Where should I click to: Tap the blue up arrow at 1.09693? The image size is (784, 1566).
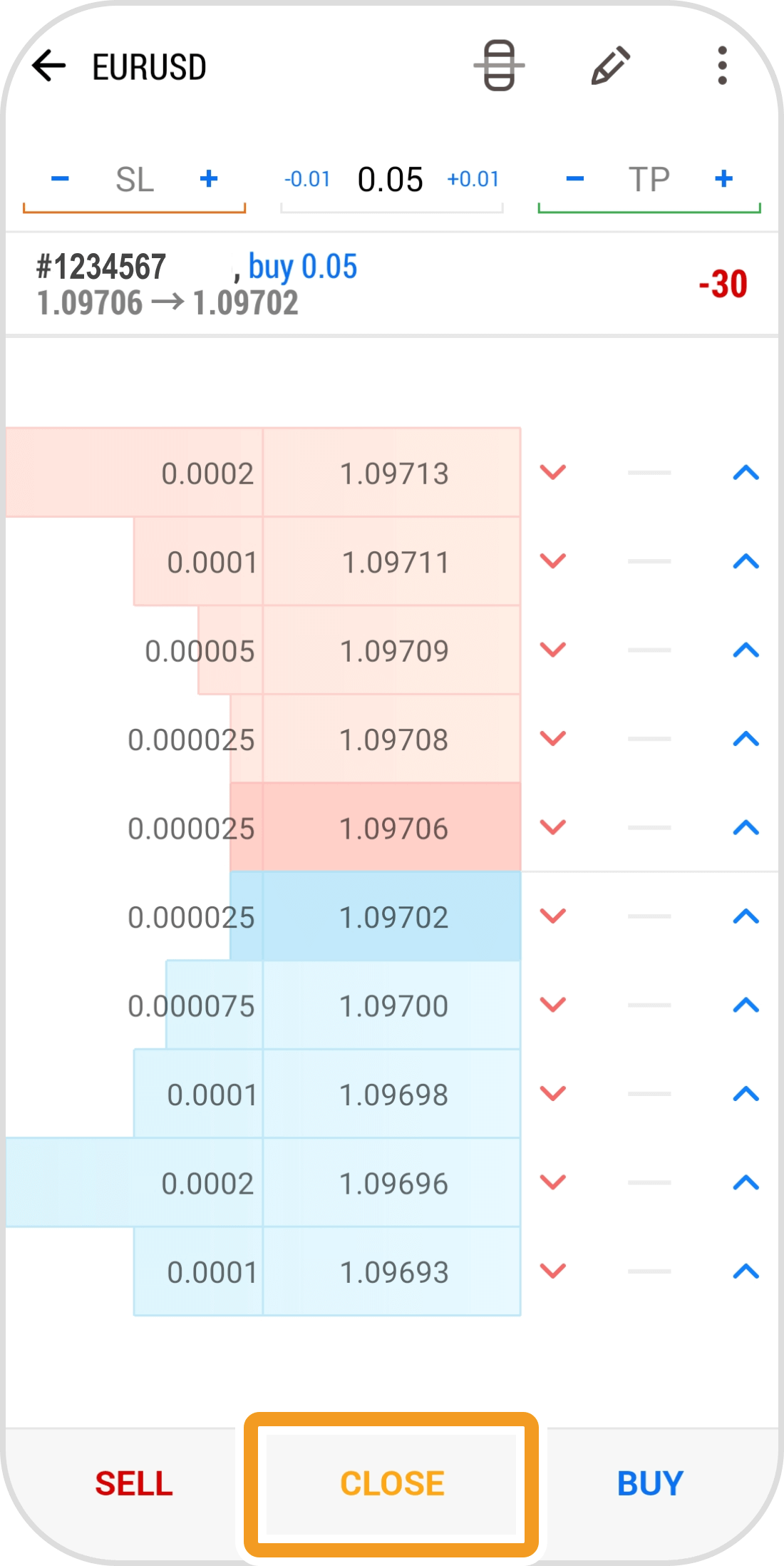[x=746, y=1271]
